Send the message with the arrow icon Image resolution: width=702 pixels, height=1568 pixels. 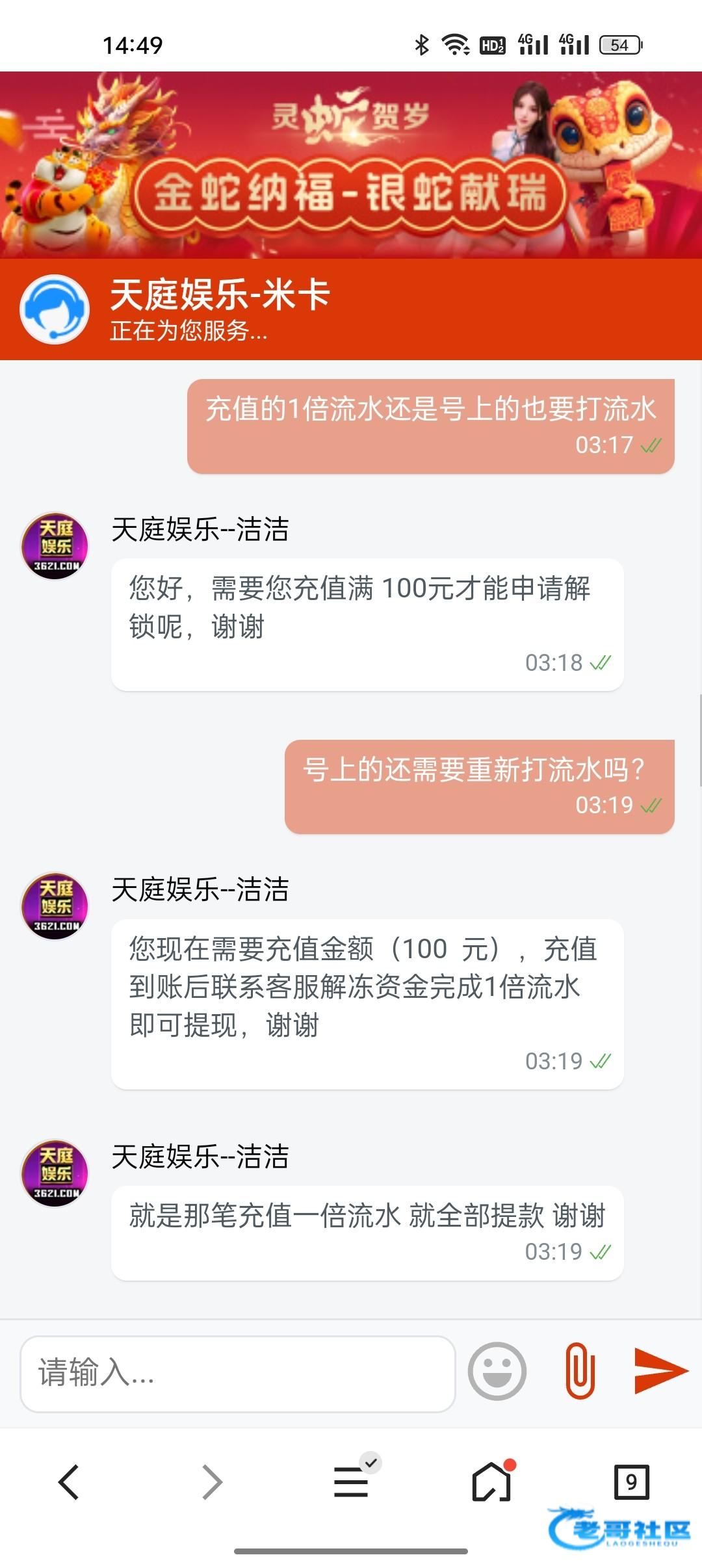point(660,1371)
